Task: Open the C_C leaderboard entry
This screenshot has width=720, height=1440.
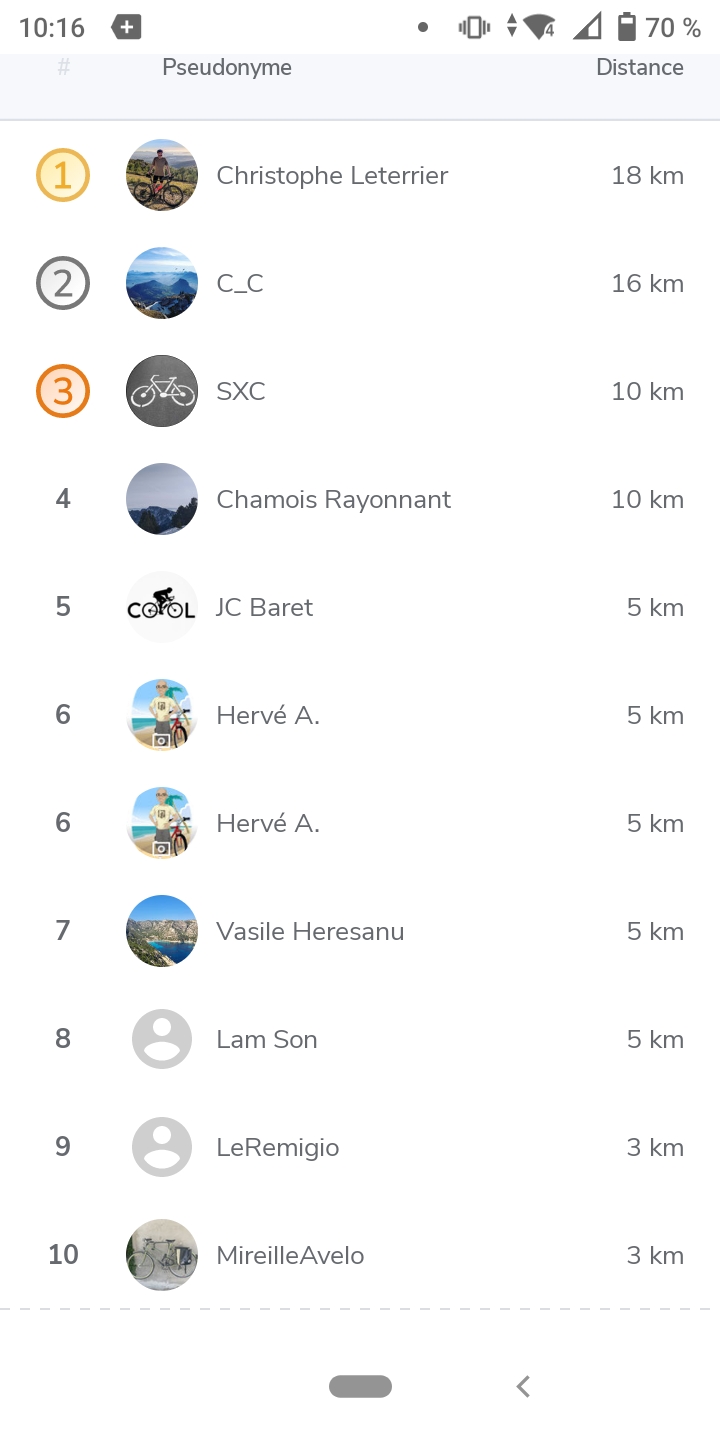Action: (x=240, y=284)
